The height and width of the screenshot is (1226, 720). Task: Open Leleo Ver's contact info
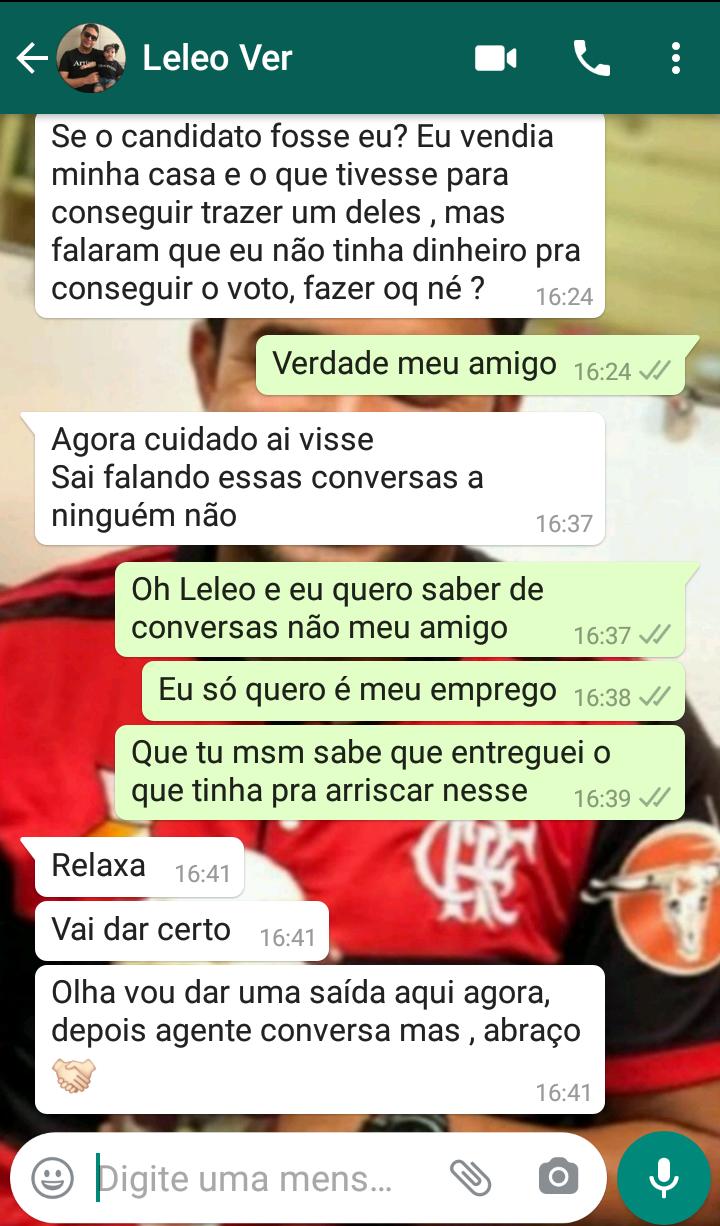(217, 58)
